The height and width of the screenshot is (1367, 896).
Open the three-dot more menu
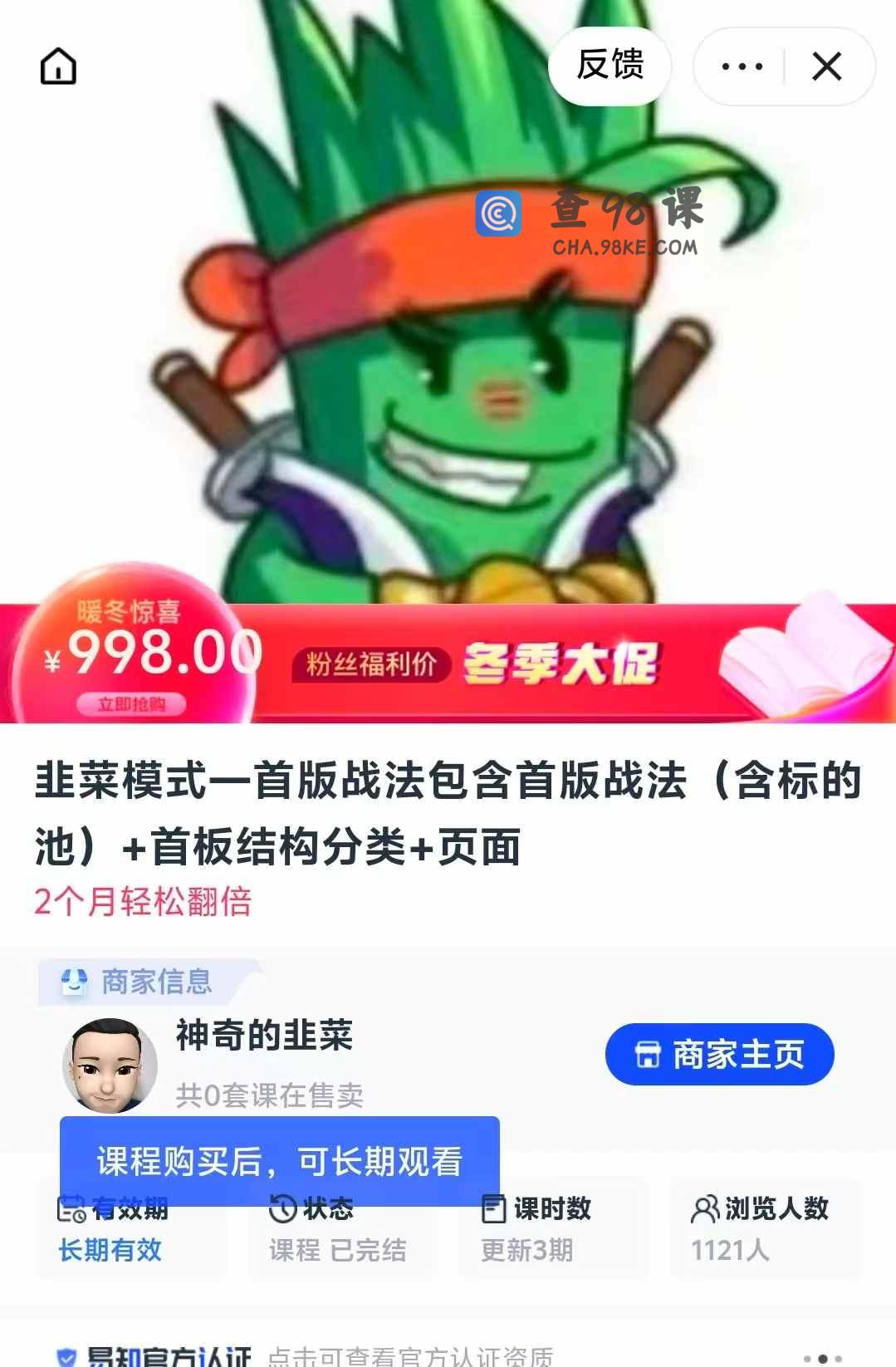[x=742, y=66]
